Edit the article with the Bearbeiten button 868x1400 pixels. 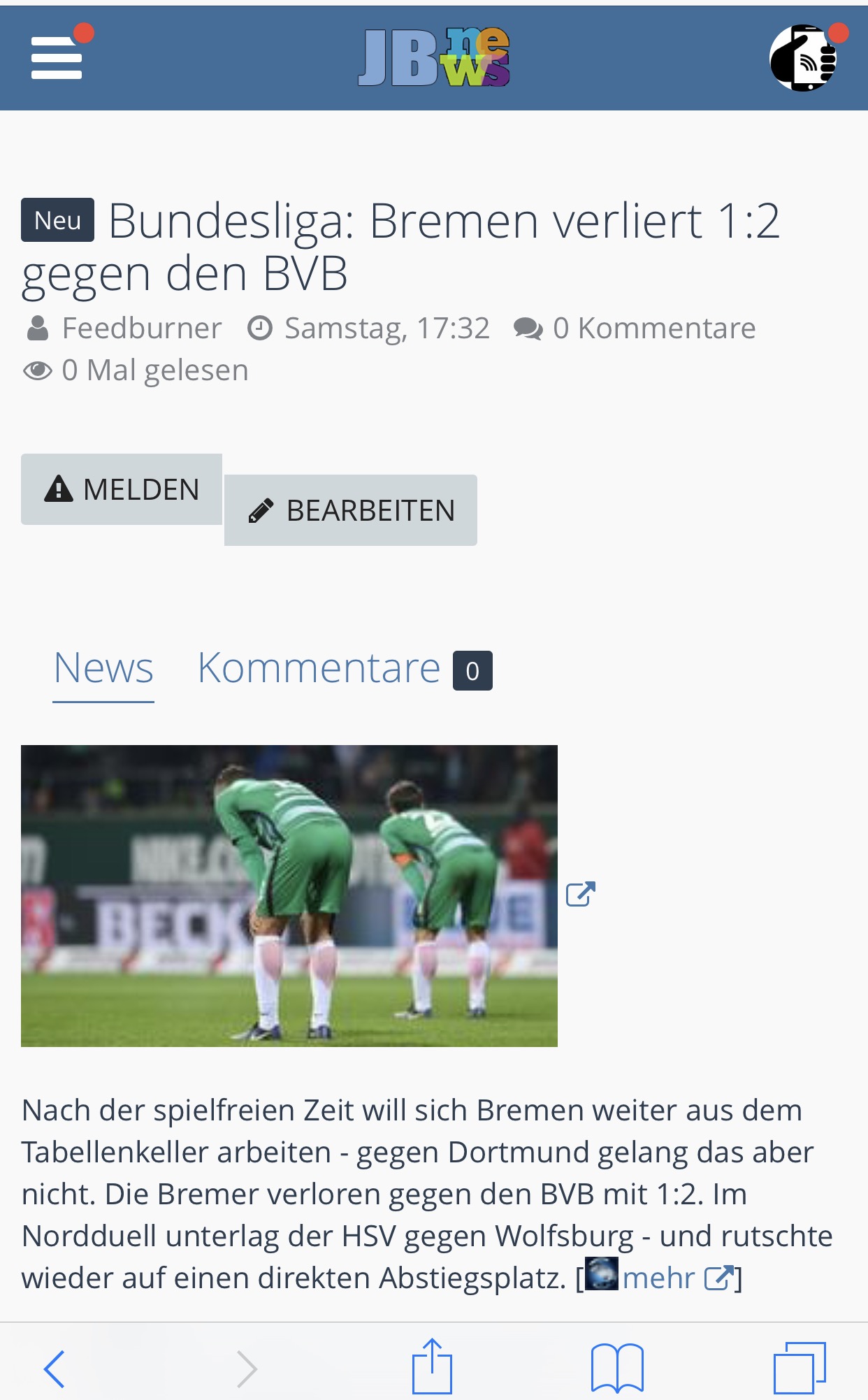(351, 510)
